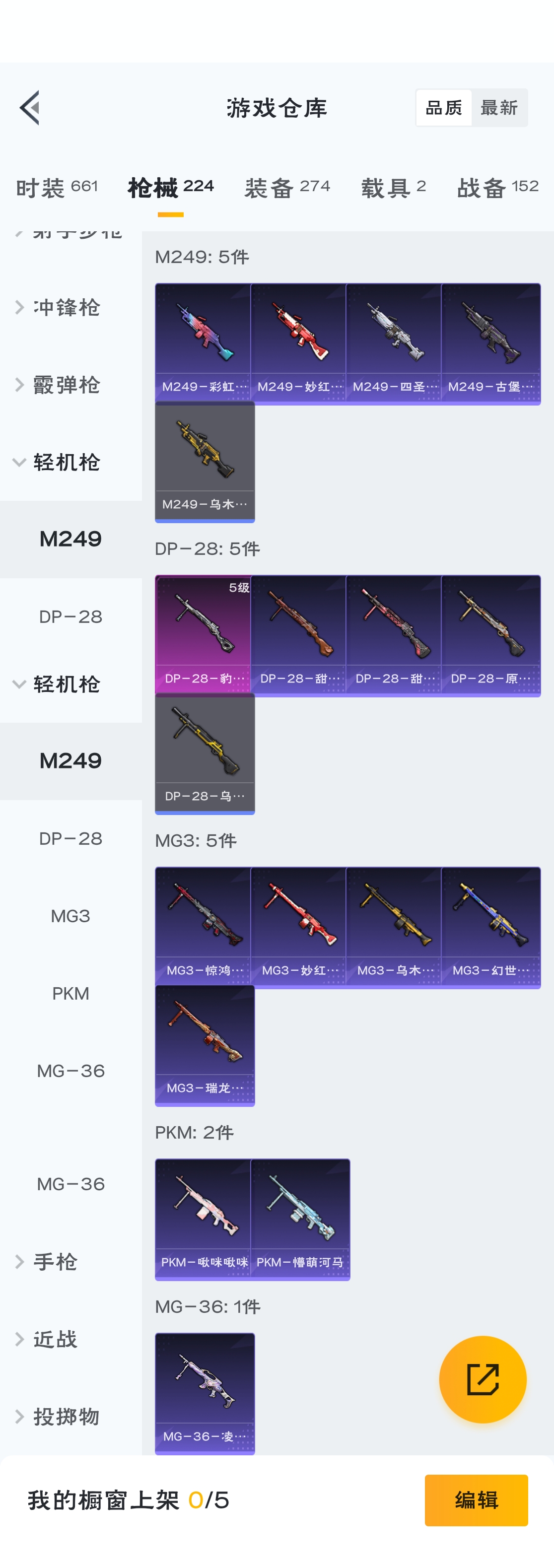This screenshot has width=554, height=1568.
Task: Expand the 手枪 category
Action: pos(55,1262)
